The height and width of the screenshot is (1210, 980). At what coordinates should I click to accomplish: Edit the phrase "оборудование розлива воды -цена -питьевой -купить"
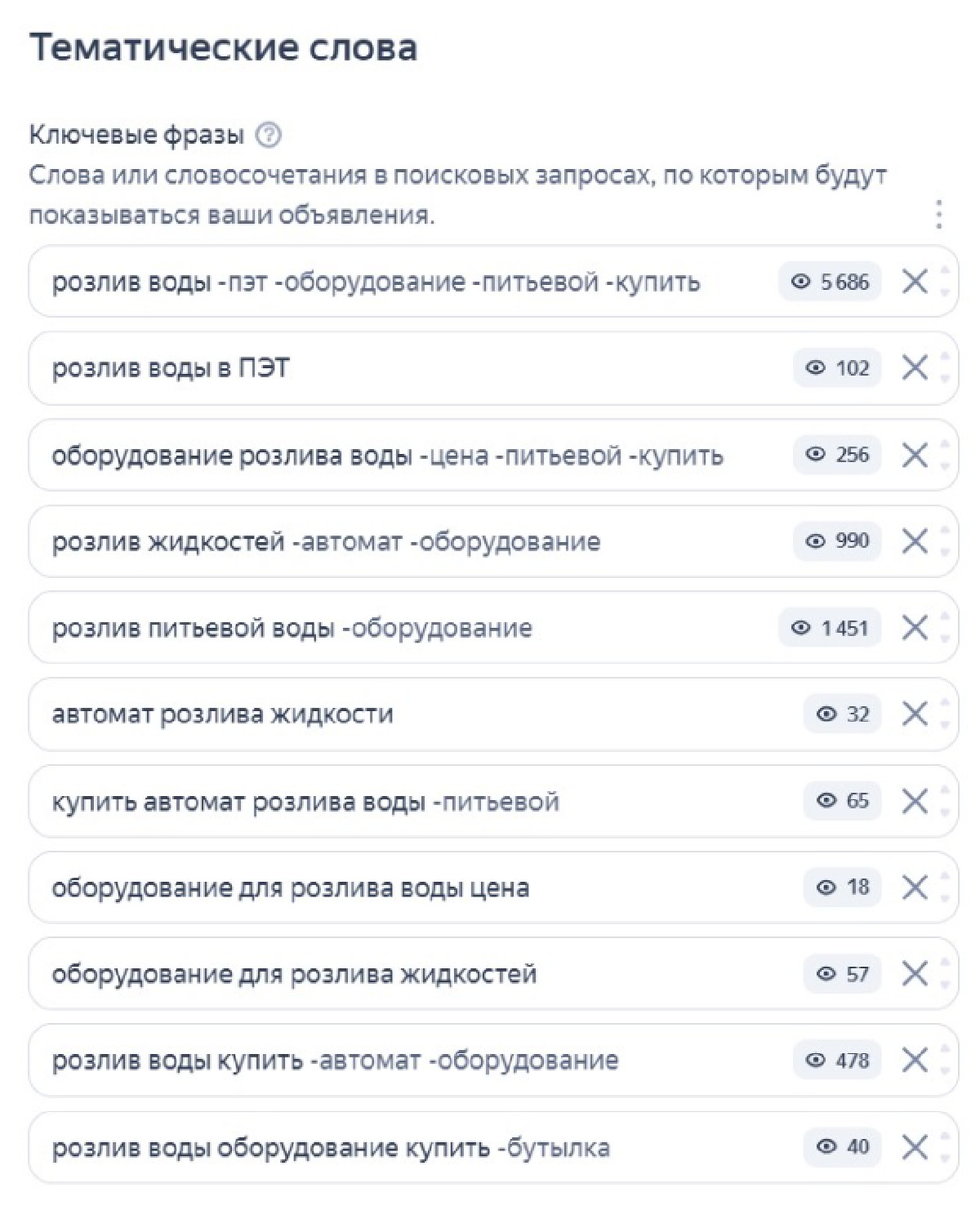(387, 456)
